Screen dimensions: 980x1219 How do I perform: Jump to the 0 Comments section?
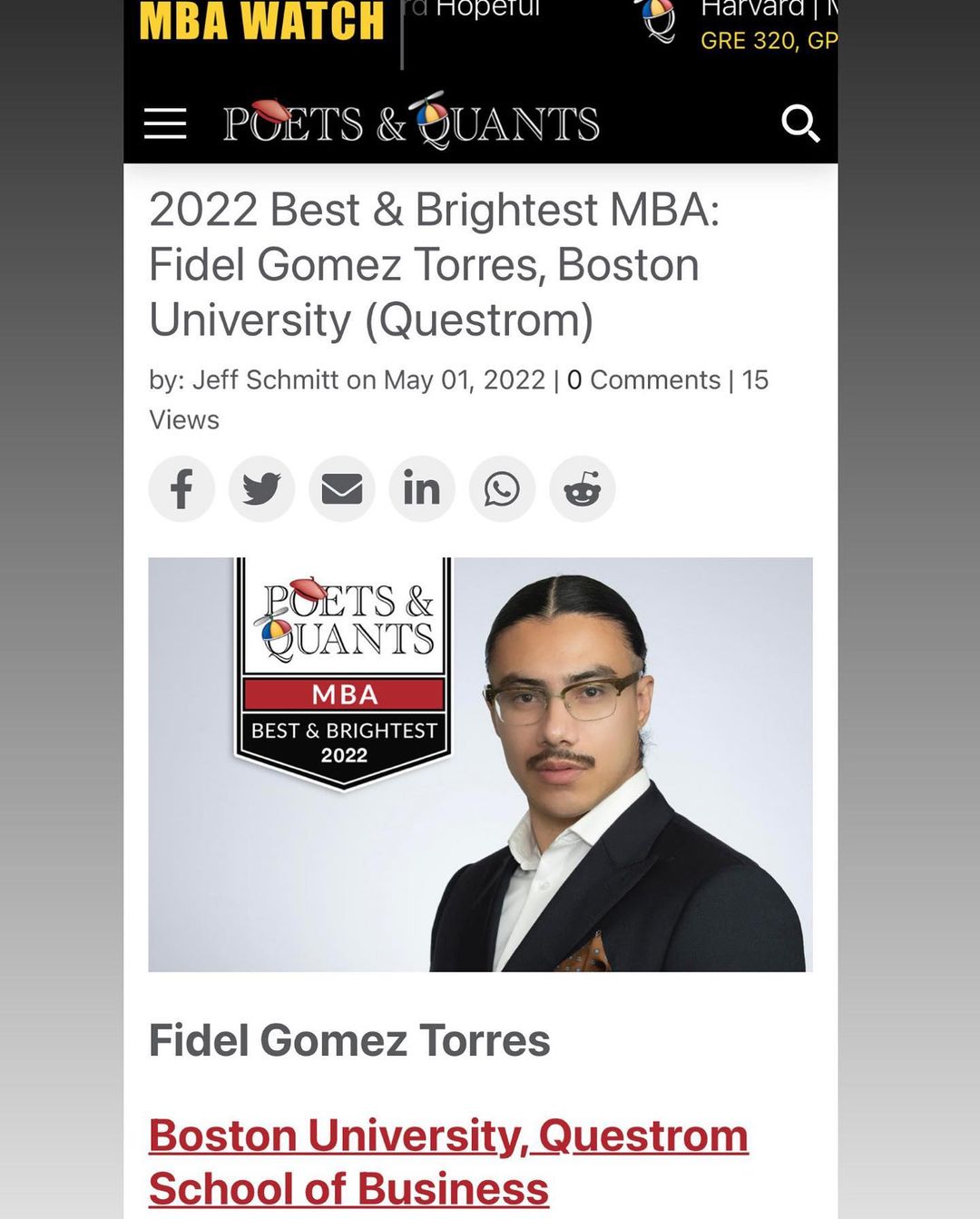coord(643,380)
